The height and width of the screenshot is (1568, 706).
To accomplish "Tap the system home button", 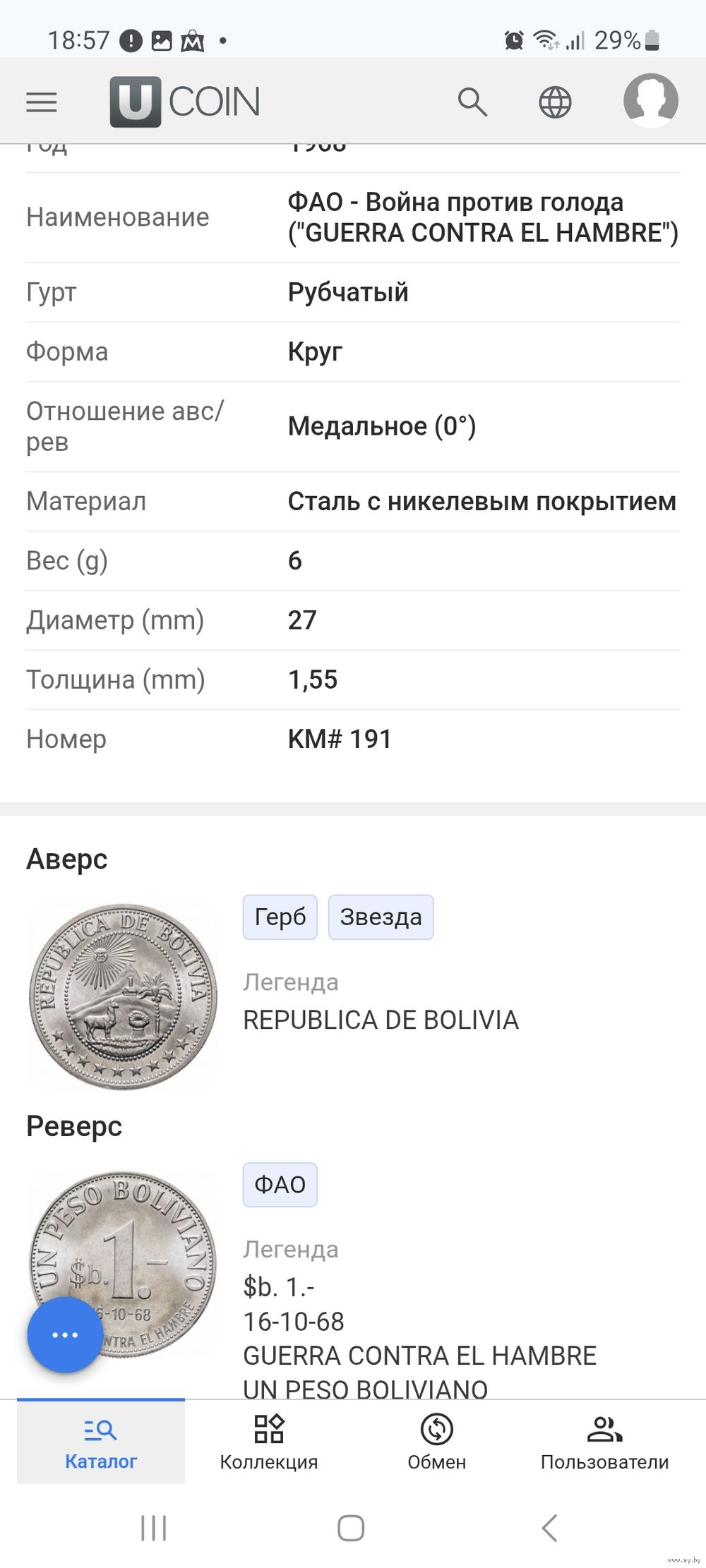I will (351, 1528).
